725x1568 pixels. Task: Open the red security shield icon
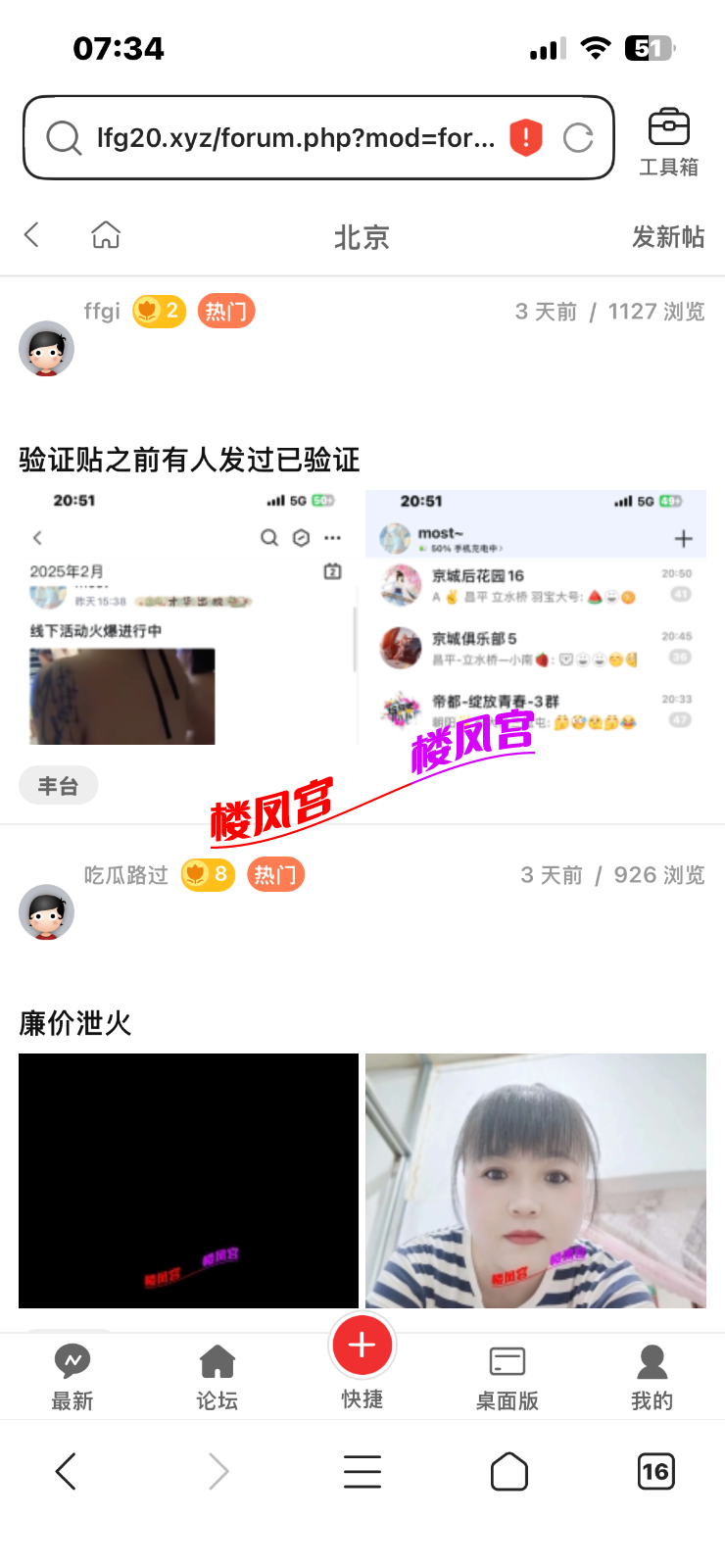pyautogui.click(x=526, y=138)
